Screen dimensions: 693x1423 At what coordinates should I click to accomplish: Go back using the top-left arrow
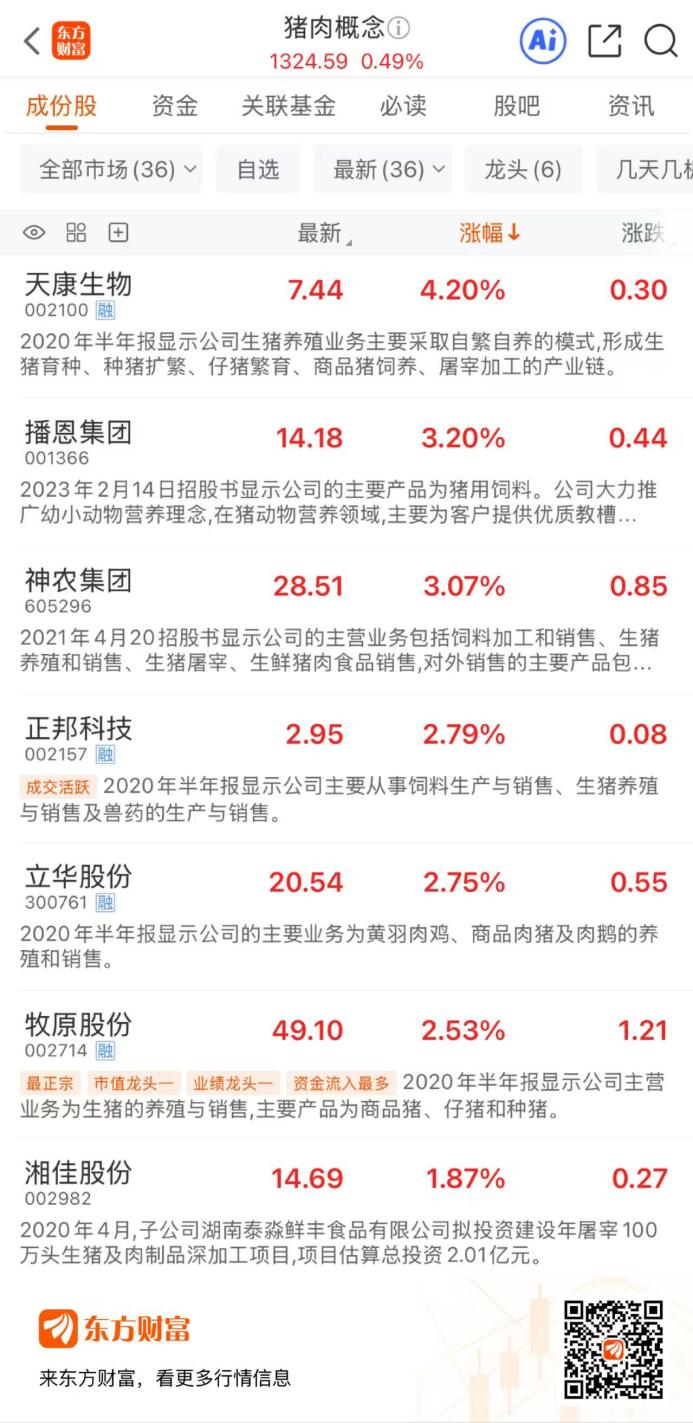[32, 42]
